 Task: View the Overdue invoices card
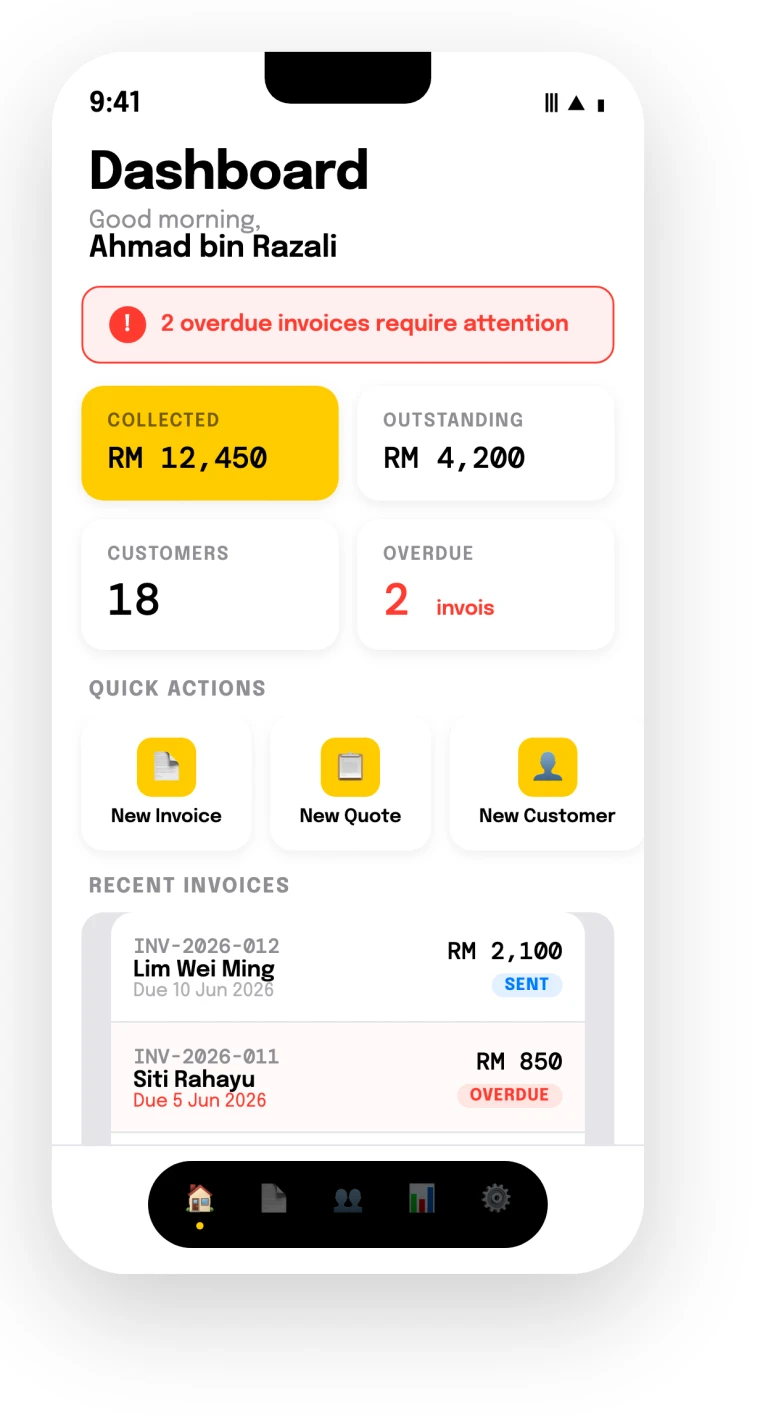[485, 584]
